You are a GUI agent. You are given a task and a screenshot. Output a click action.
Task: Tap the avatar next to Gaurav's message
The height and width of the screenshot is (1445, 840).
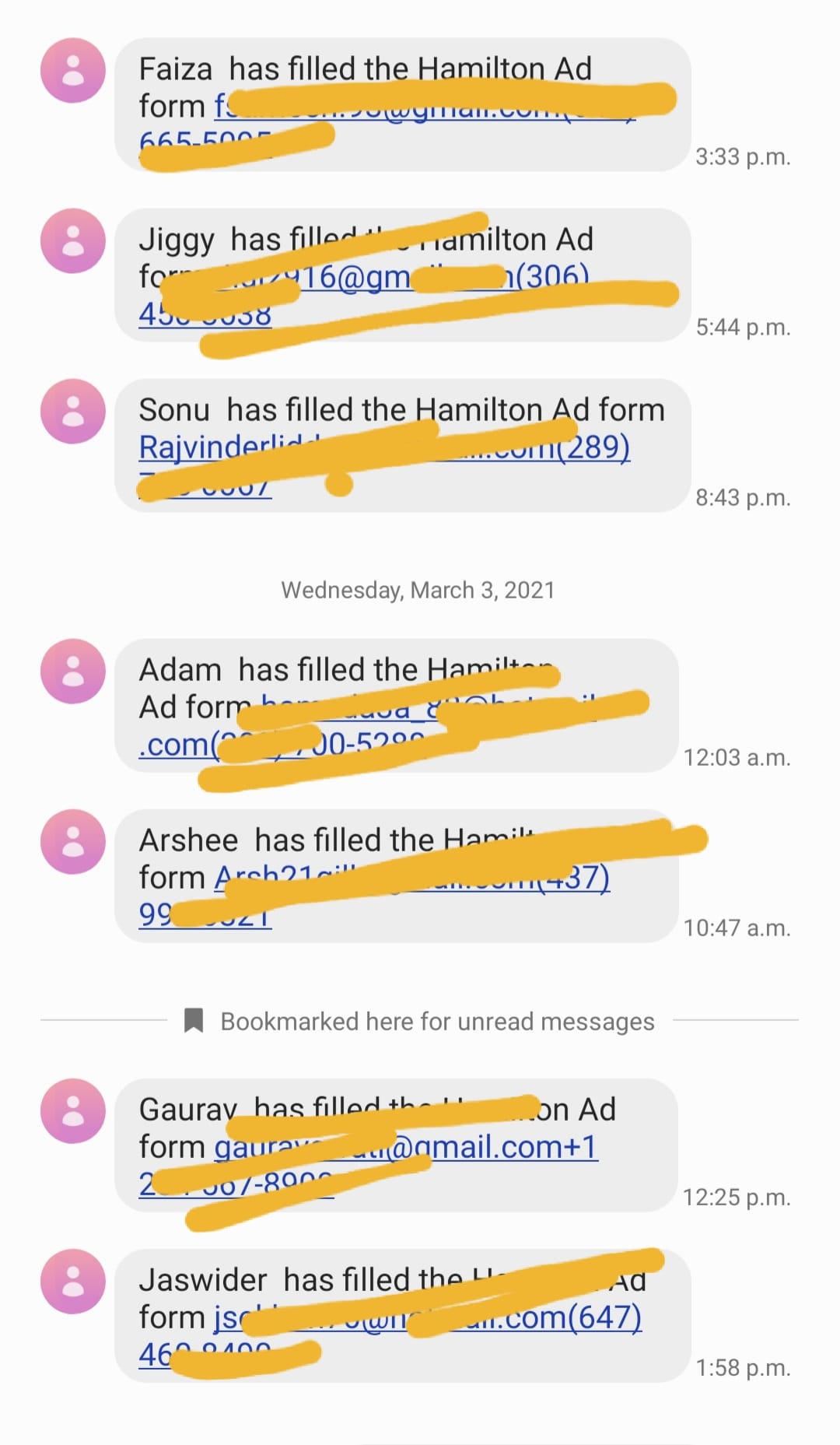72,1110
